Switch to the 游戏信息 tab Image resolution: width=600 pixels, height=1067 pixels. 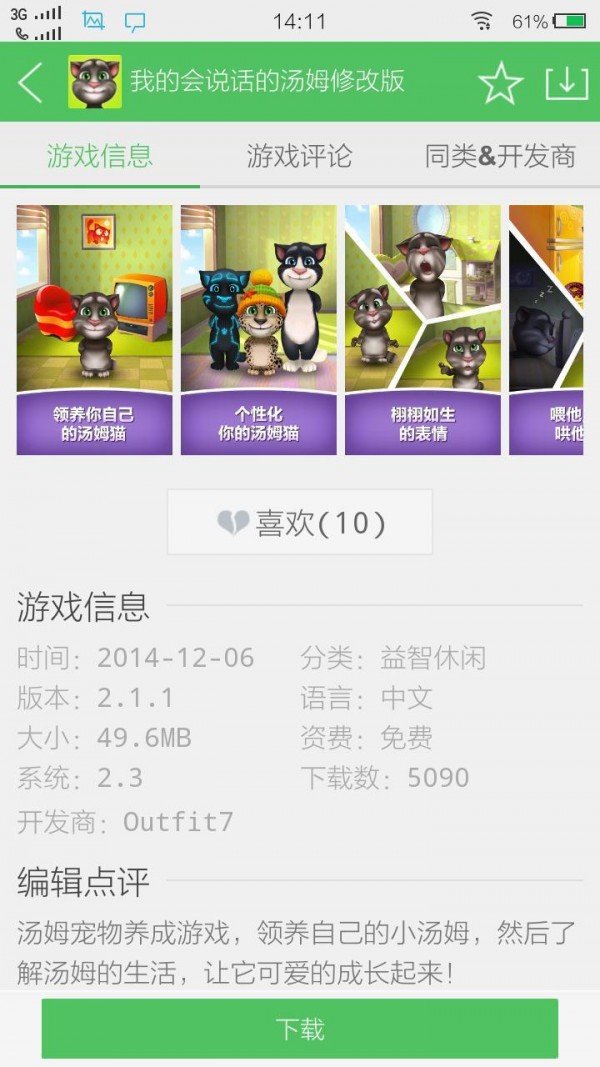[100, 156]
